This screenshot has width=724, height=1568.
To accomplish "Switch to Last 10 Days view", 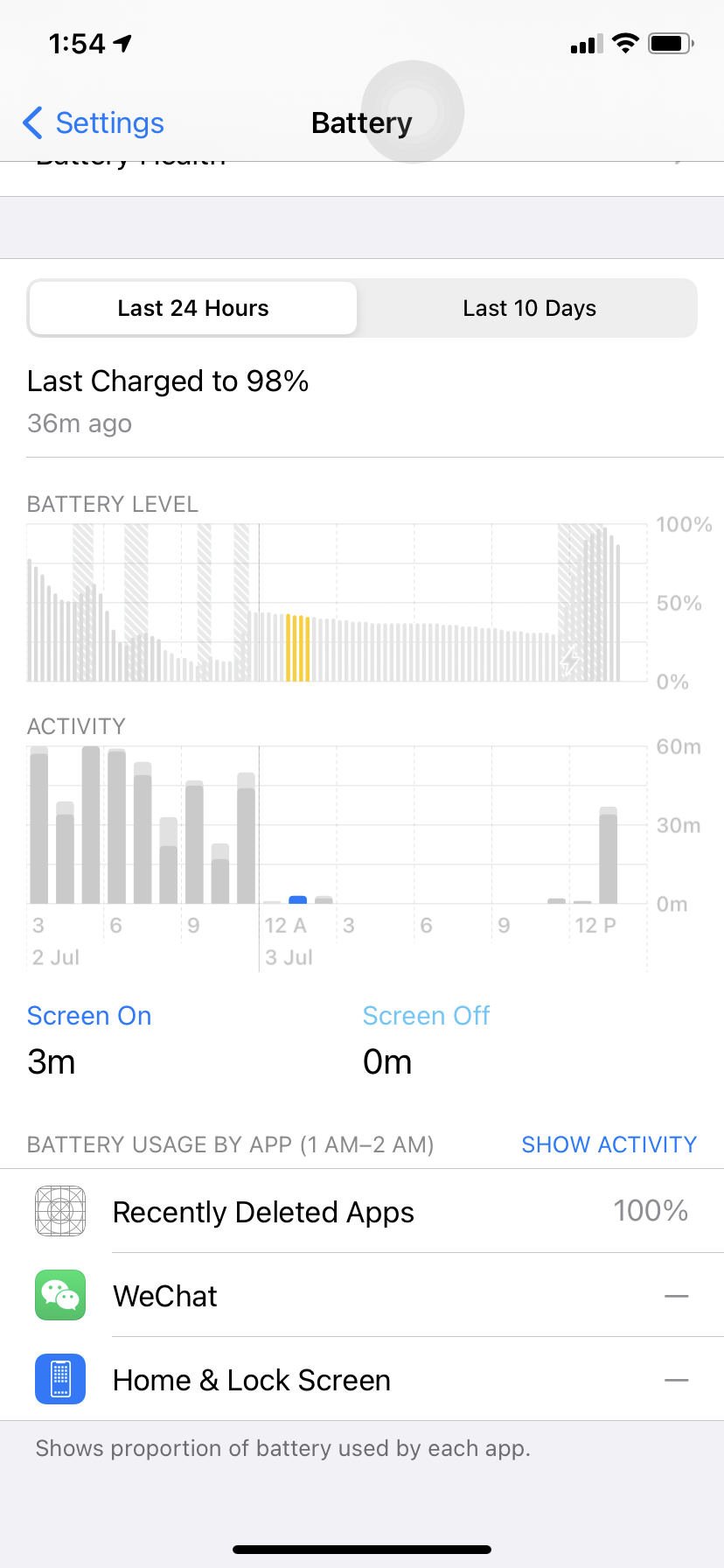I will (529, 308).
